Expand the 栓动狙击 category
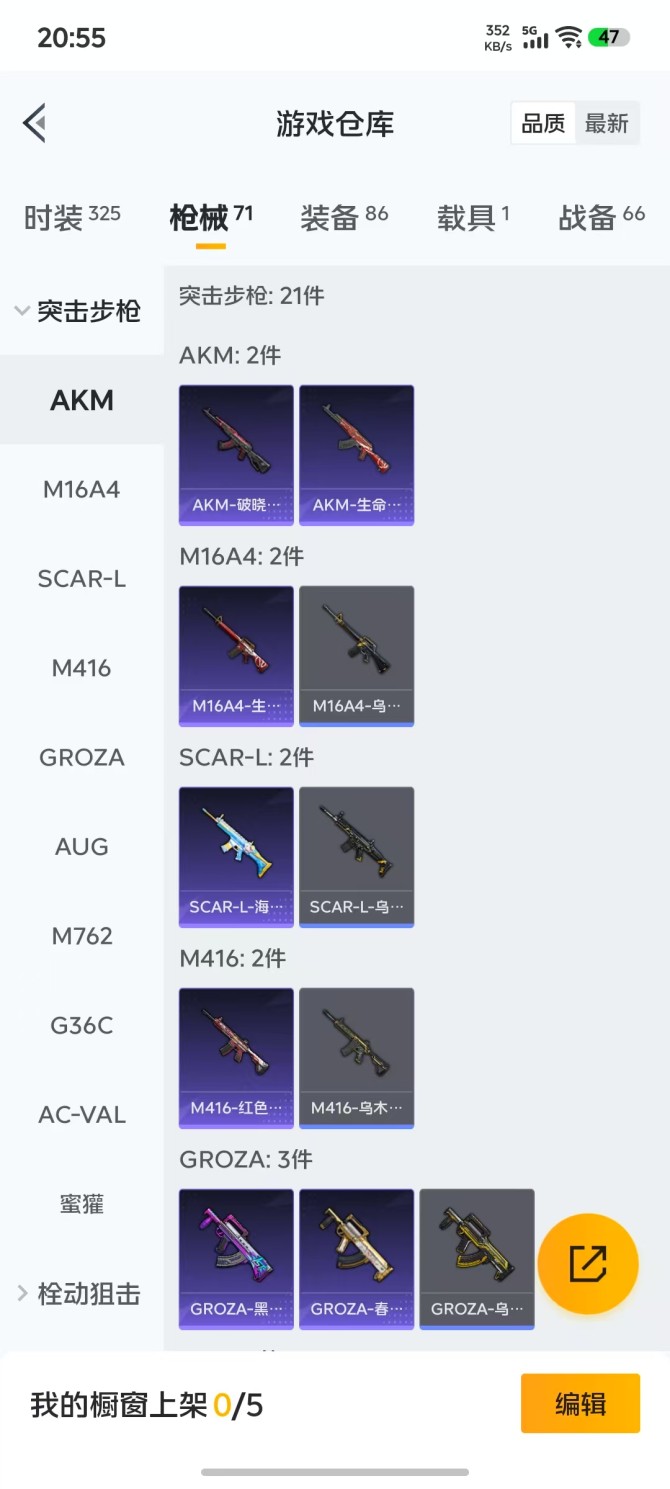The image size is (670, 1489). 78,1294
